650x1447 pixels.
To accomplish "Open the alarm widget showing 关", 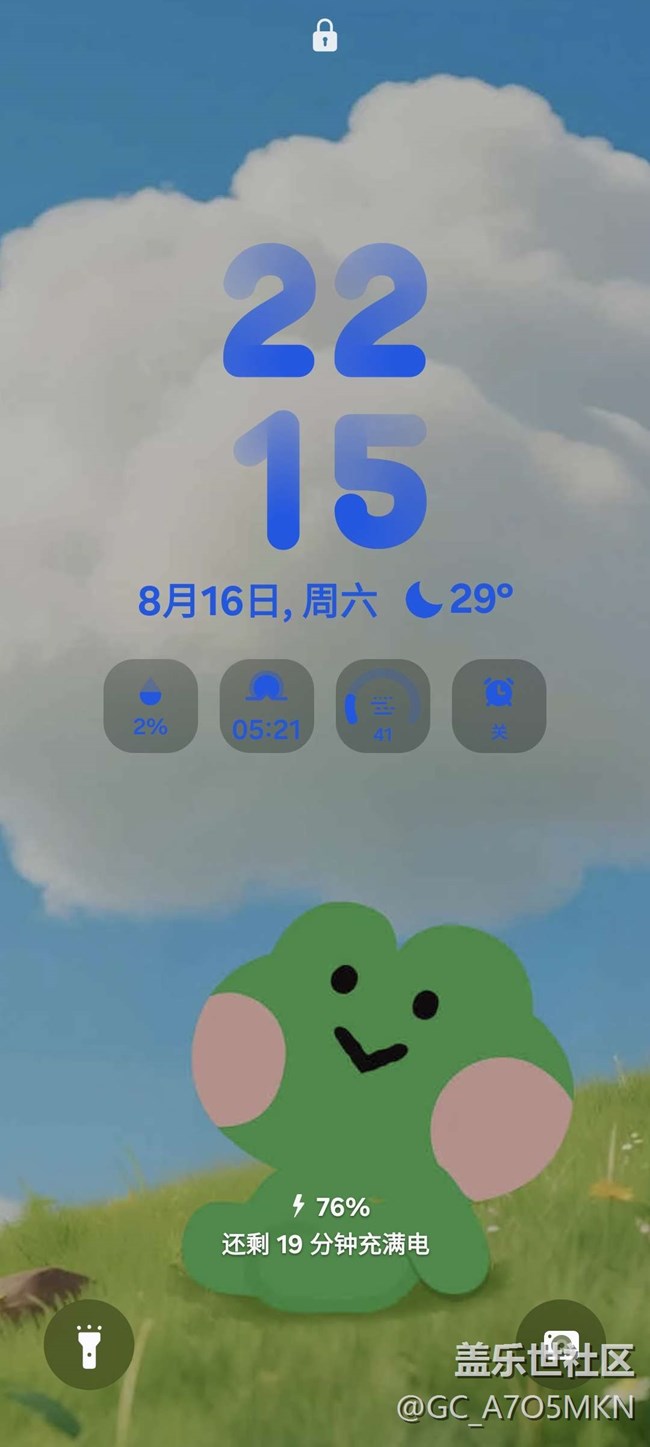I will coord(499,706).
